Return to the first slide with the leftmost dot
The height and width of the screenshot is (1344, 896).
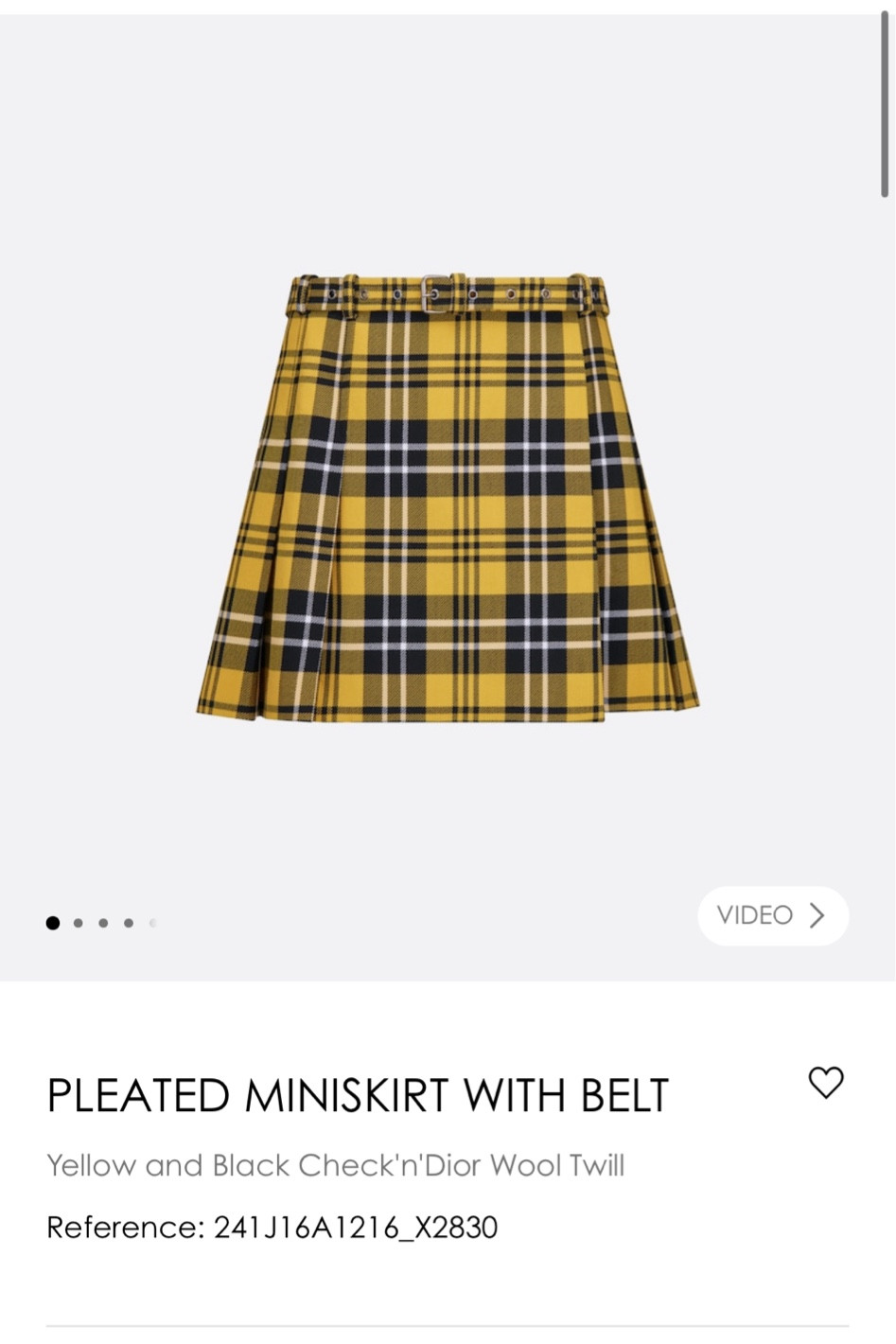53,923
